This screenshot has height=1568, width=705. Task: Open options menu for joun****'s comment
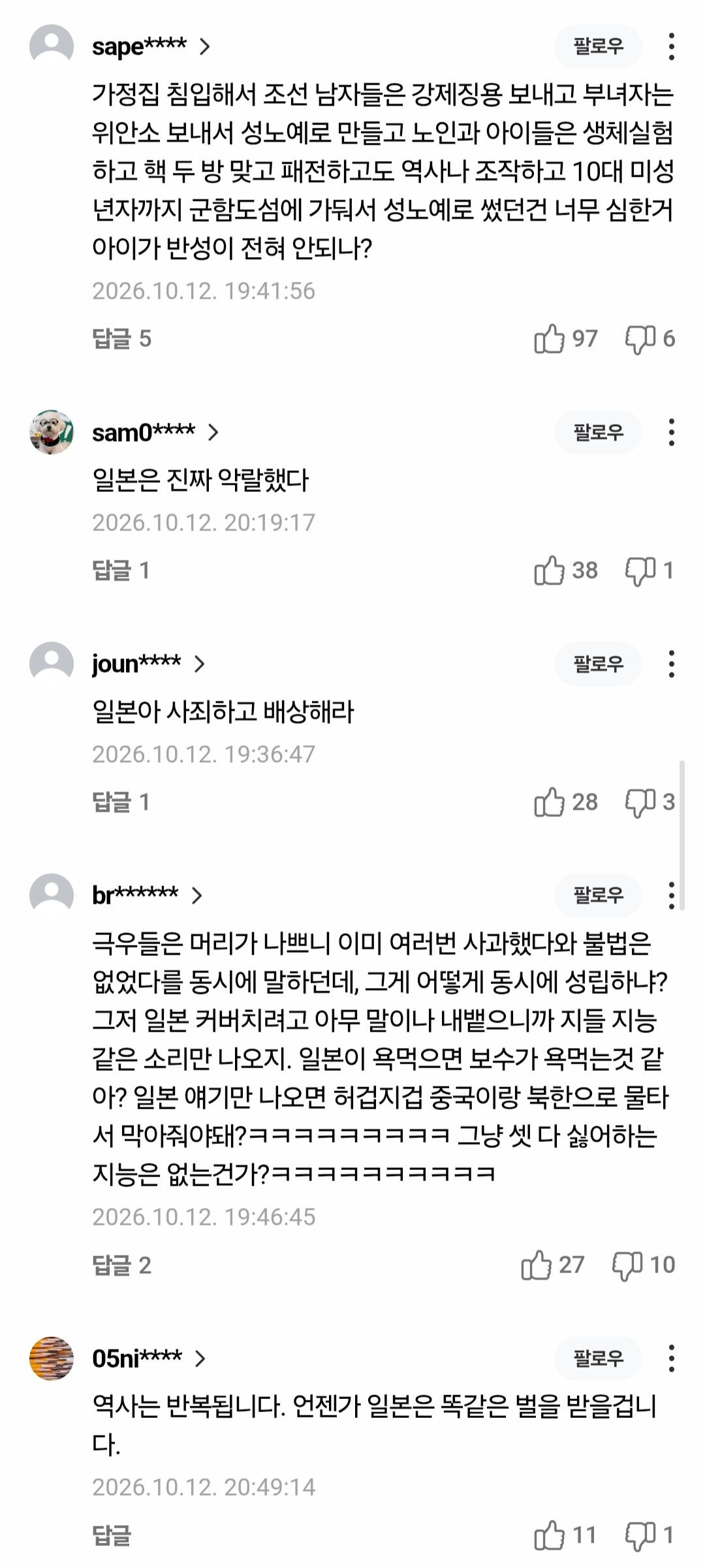click(x=671, y=664)
